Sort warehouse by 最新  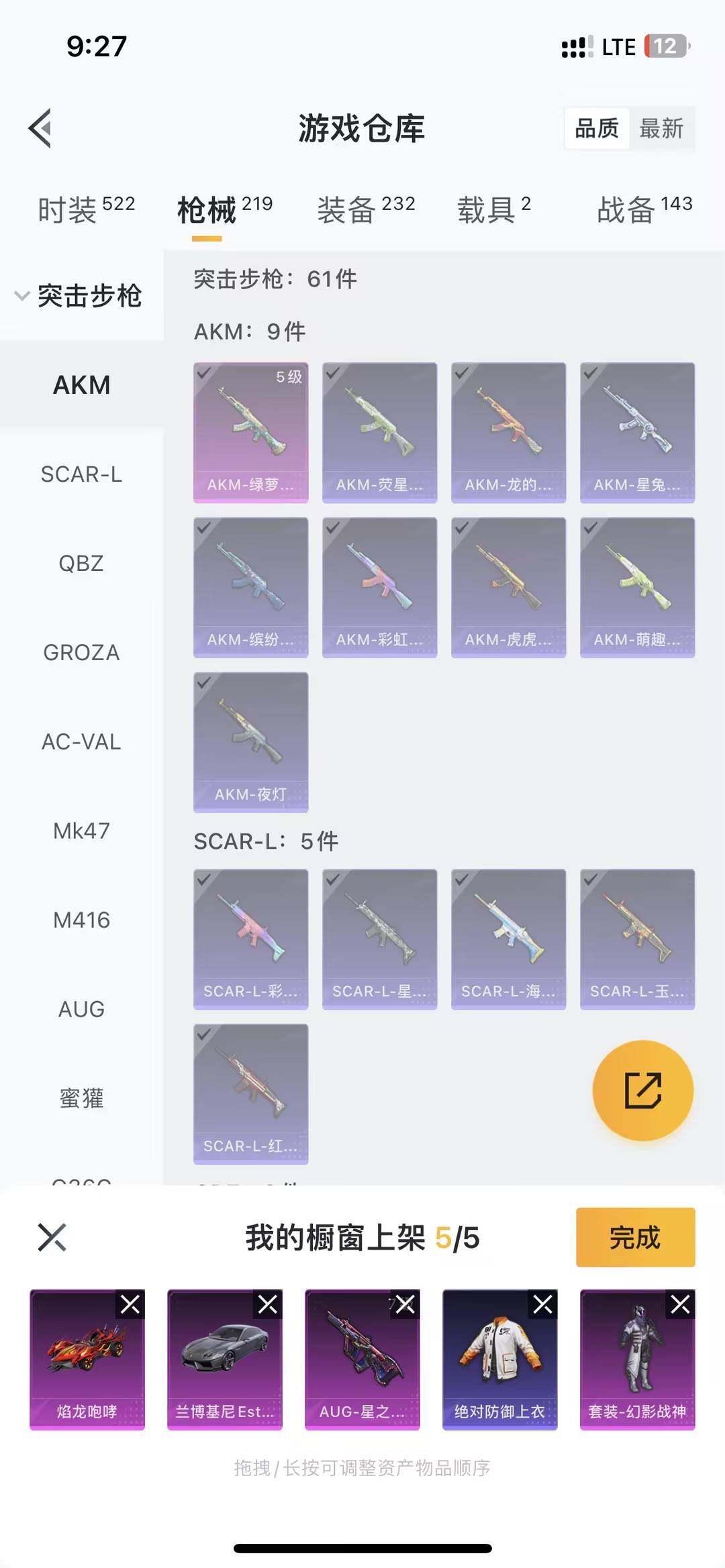click(661, 128)
